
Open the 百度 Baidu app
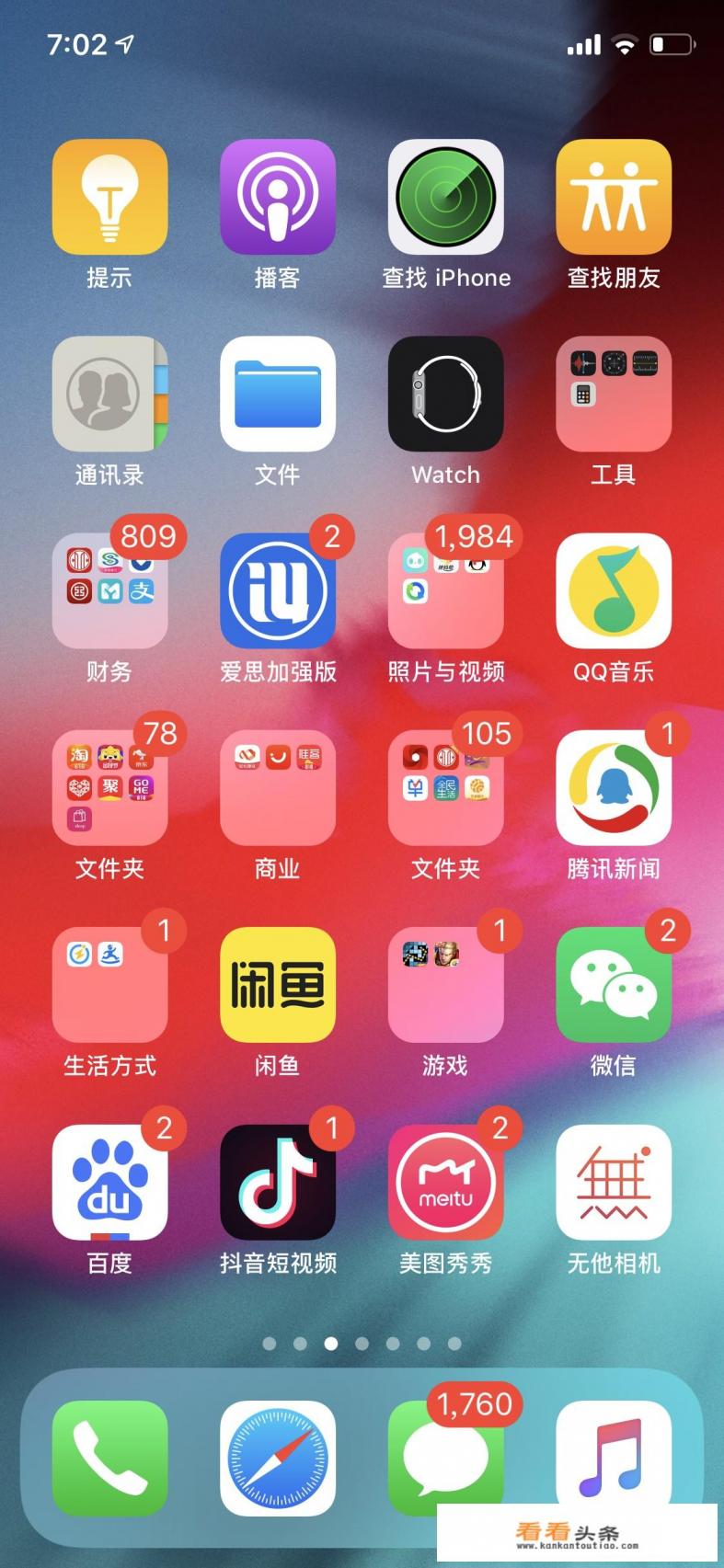[110, 1182]
